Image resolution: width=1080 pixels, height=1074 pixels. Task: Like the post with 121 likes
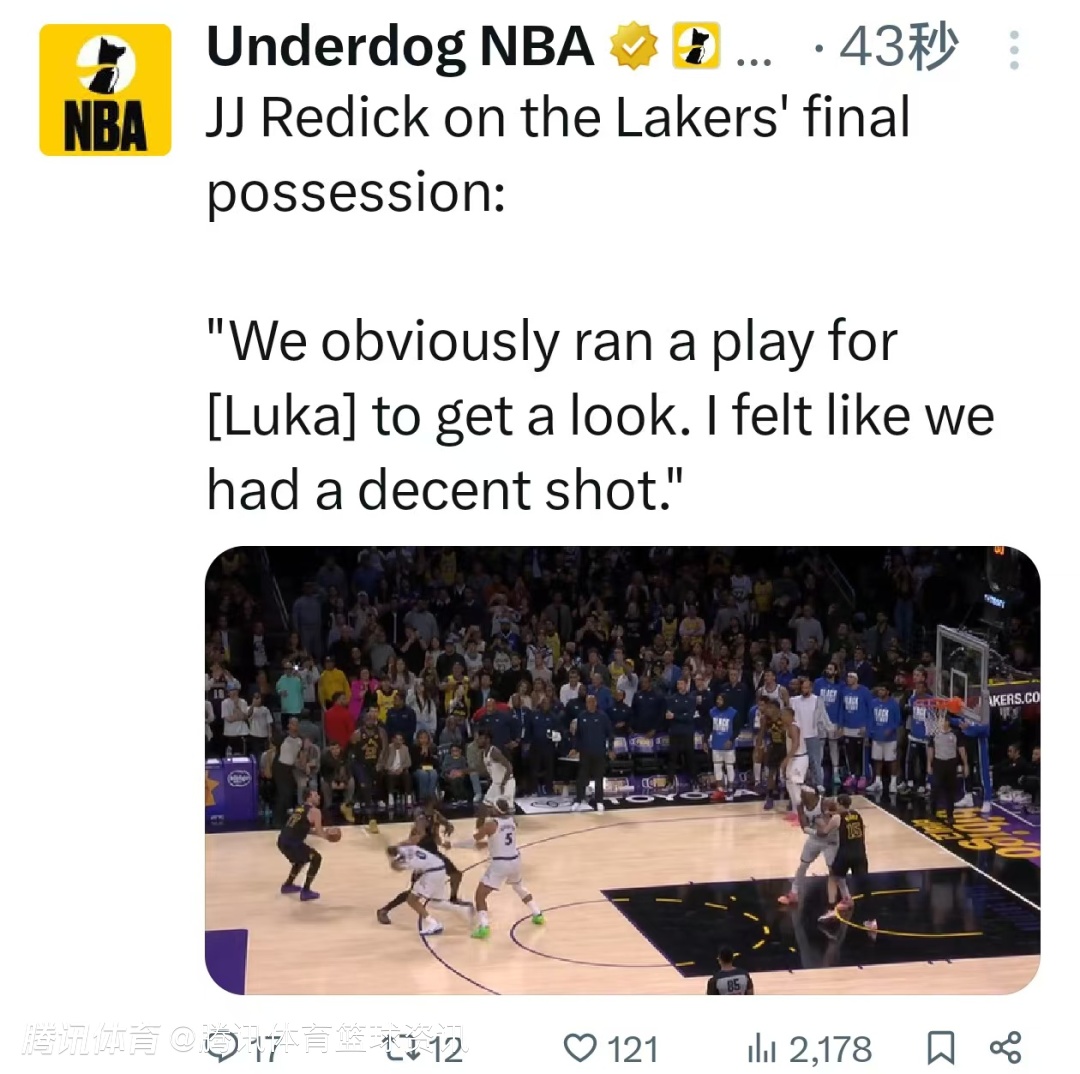581,1048
